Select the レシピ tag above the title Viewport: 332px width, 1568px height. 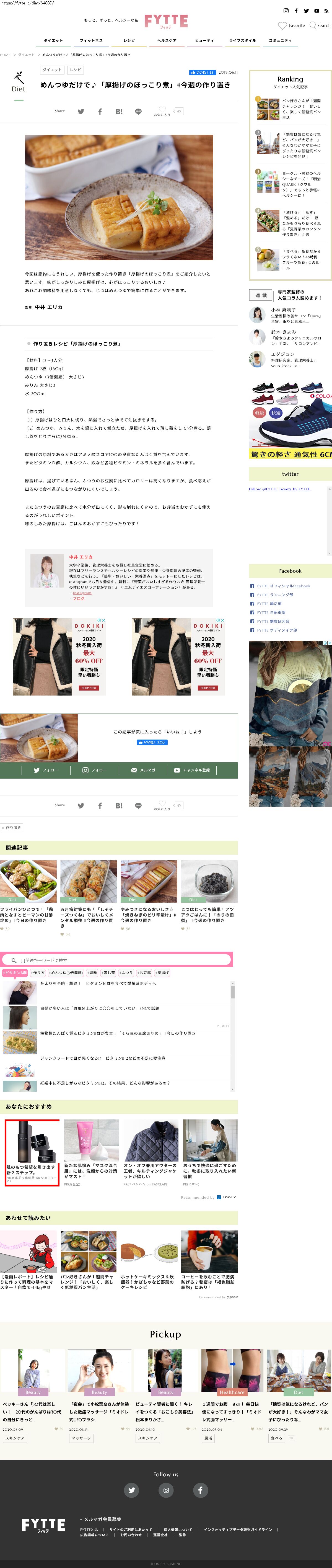[x=76, y=70]
